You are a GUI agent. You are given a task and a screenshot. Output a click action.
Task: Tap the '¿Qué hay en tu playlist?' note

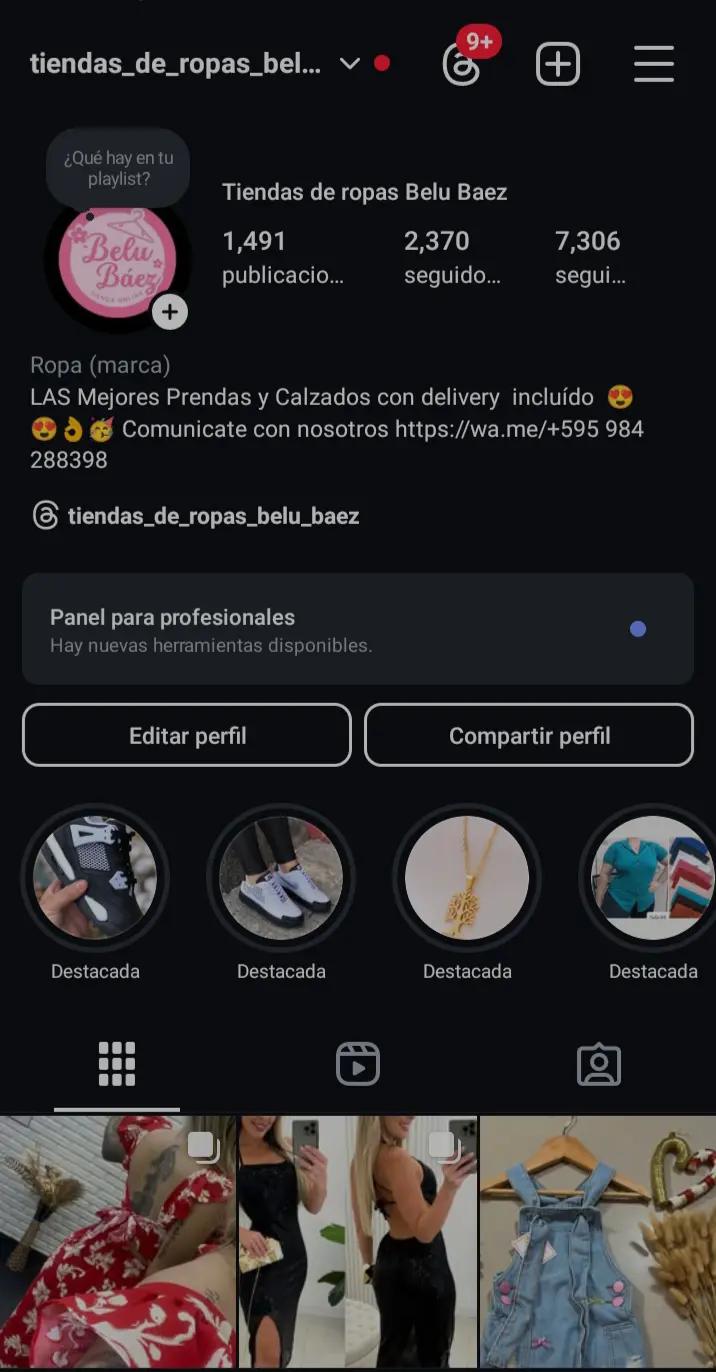point(118,168)
